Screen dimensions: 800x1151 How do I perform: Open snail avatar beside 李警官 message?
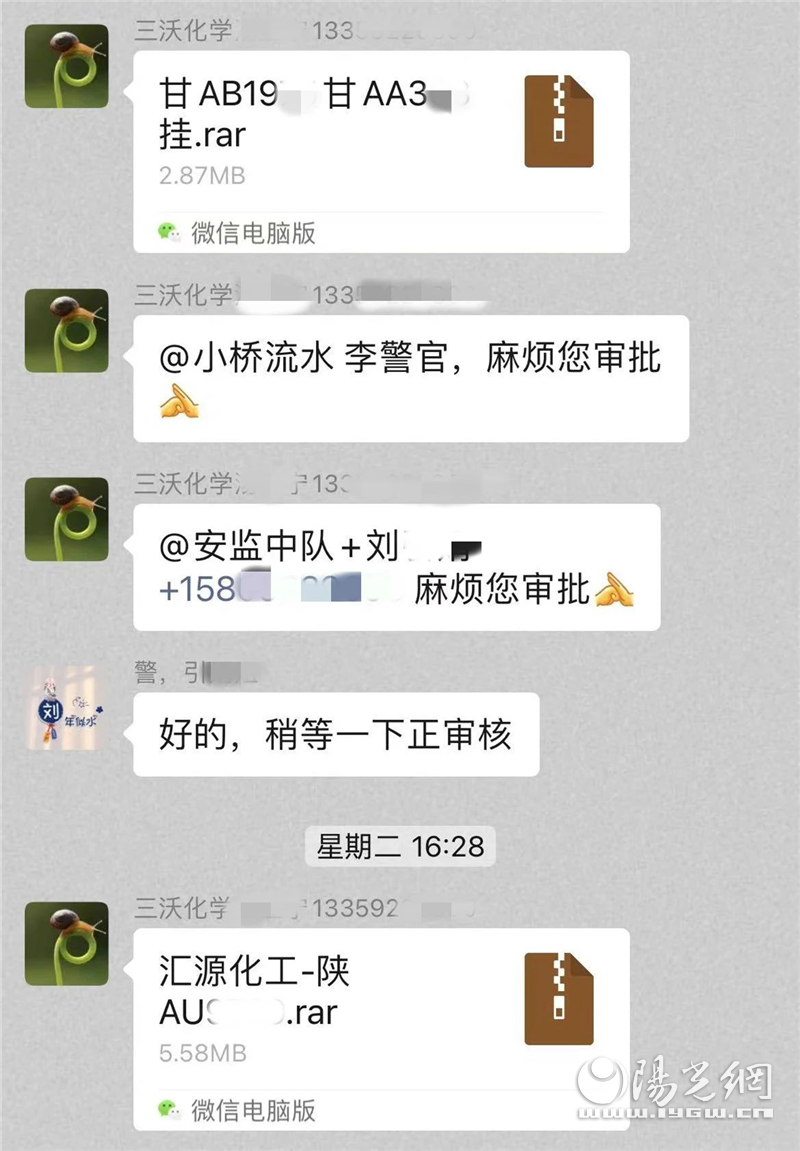tap(66, 330)
